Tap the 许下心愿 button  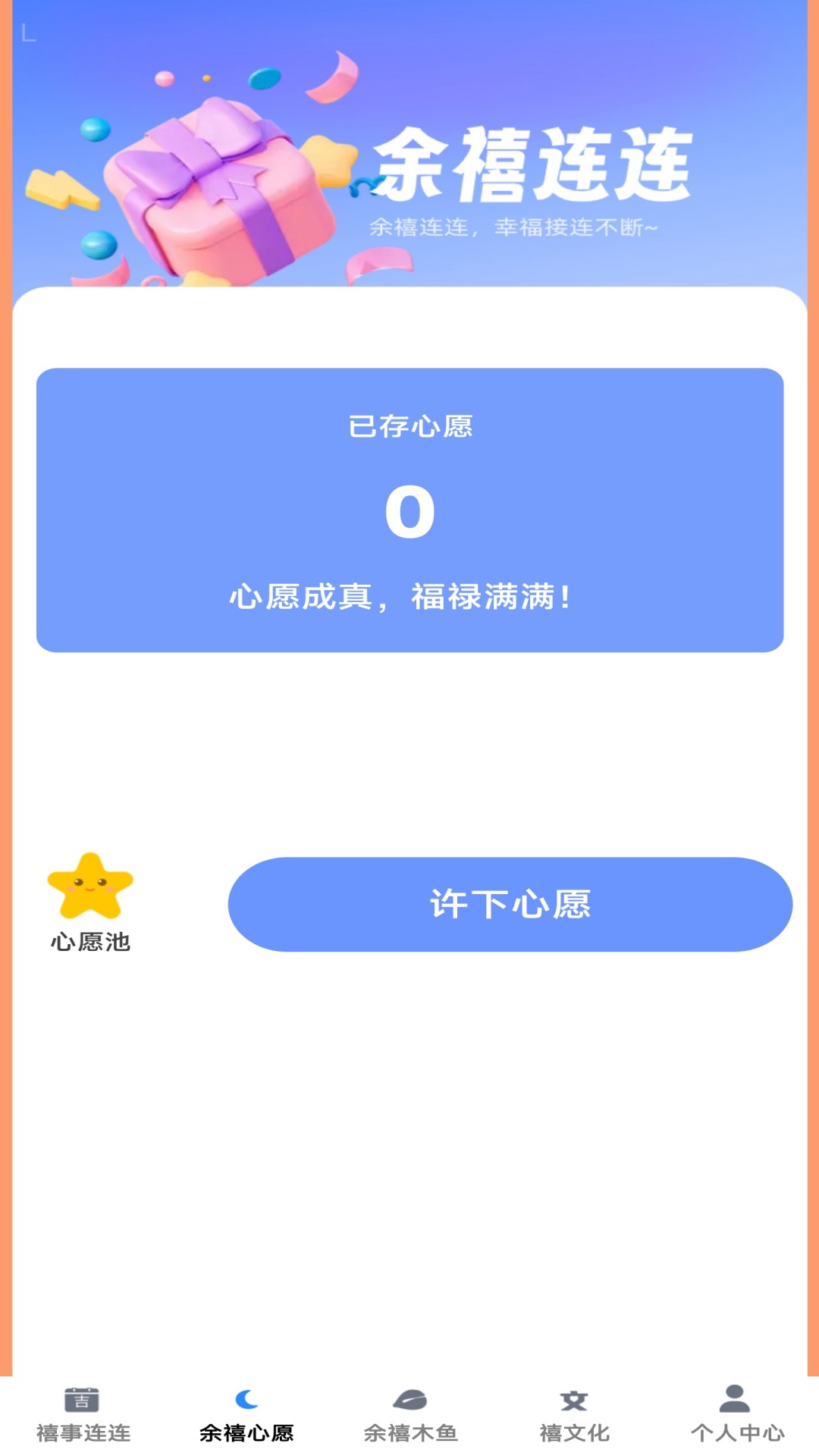(x=510, y=904)
